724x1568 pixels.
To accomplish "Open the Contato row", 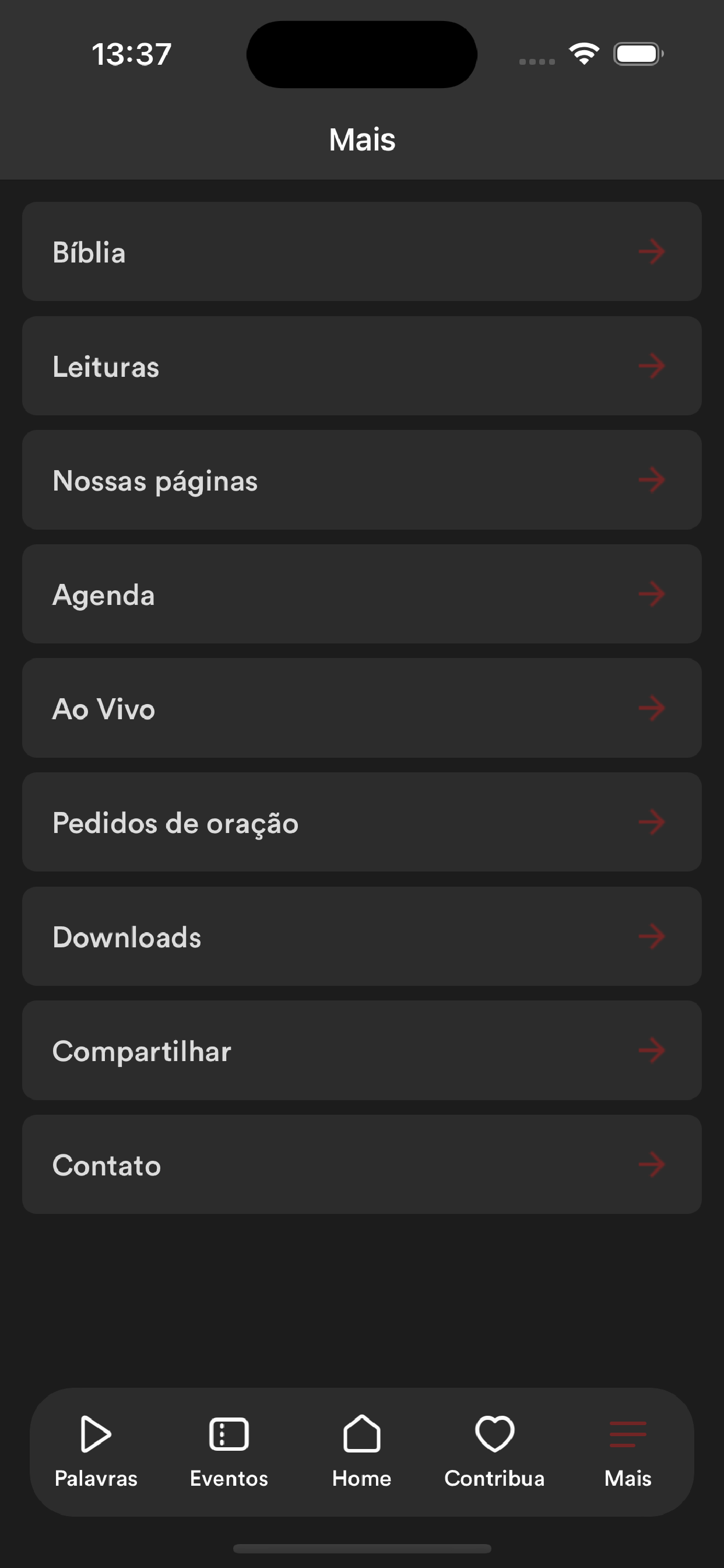I will click(x=361, y=1164).
